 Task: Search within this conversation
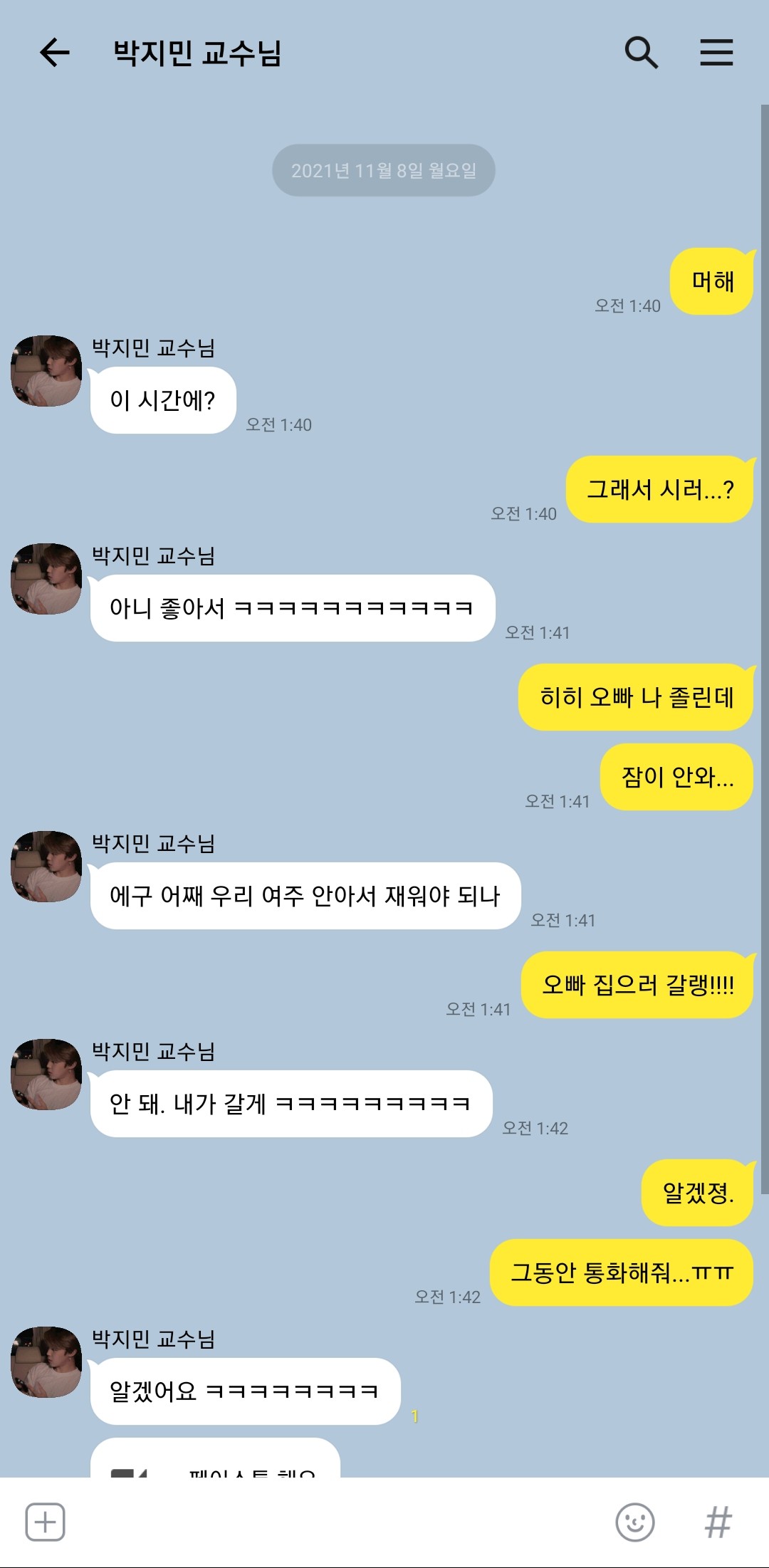click(x=641, y=53)
